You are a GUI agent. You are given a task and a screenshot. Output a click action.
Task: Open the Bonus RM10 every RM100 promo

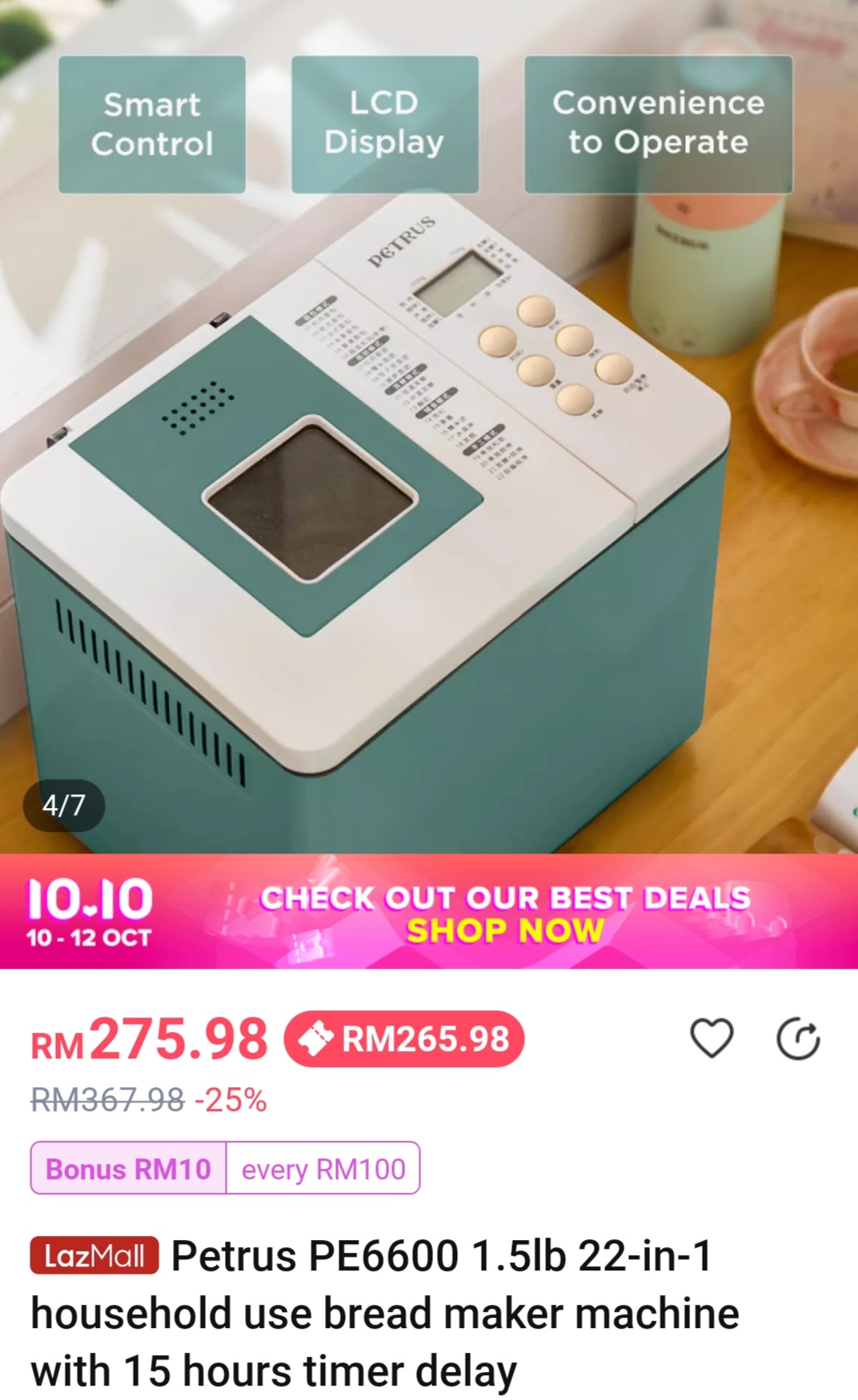[x=225, y=1169]
